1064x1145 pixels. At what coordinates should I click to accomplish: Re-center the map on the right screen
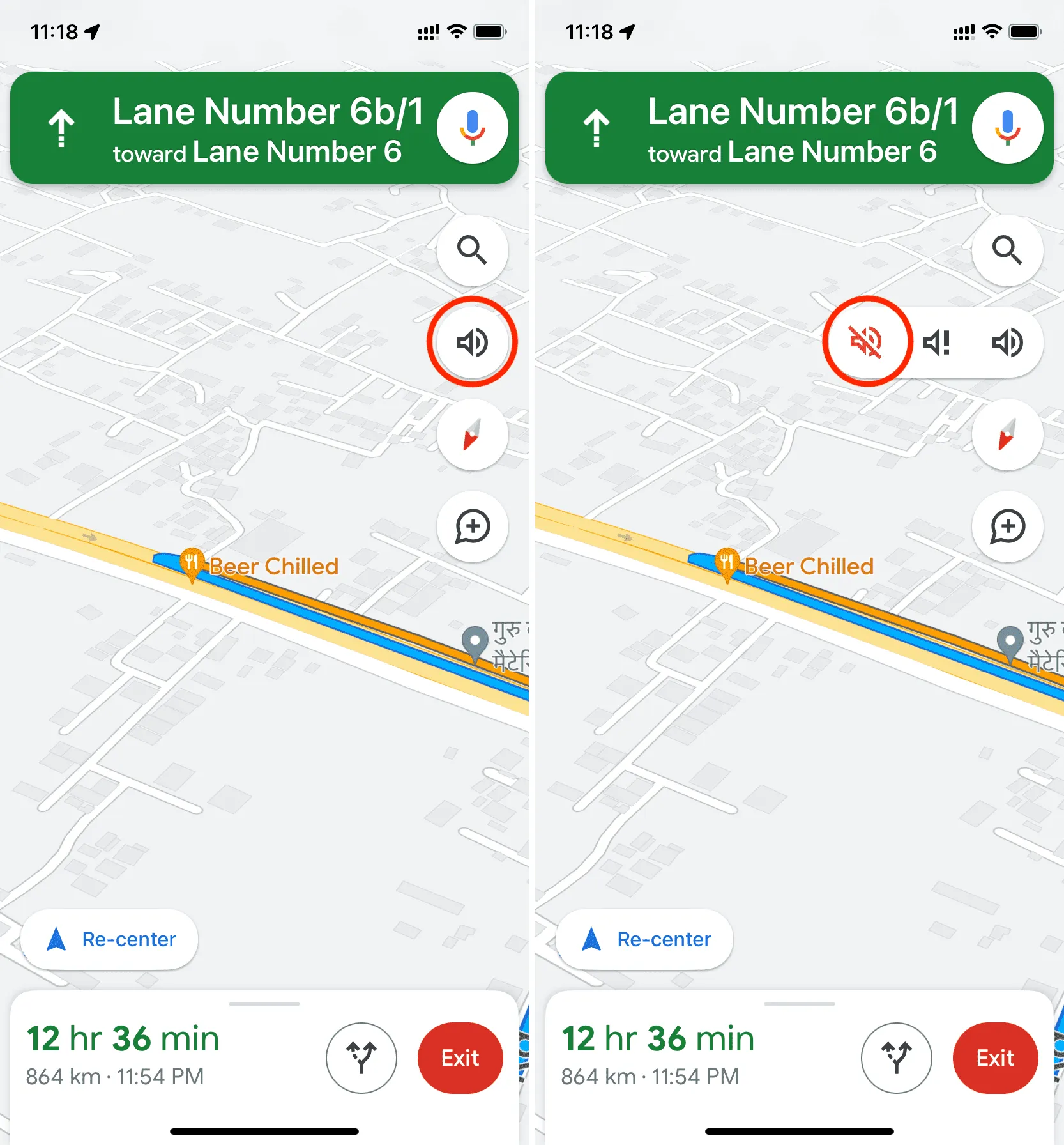coord(645,939)
